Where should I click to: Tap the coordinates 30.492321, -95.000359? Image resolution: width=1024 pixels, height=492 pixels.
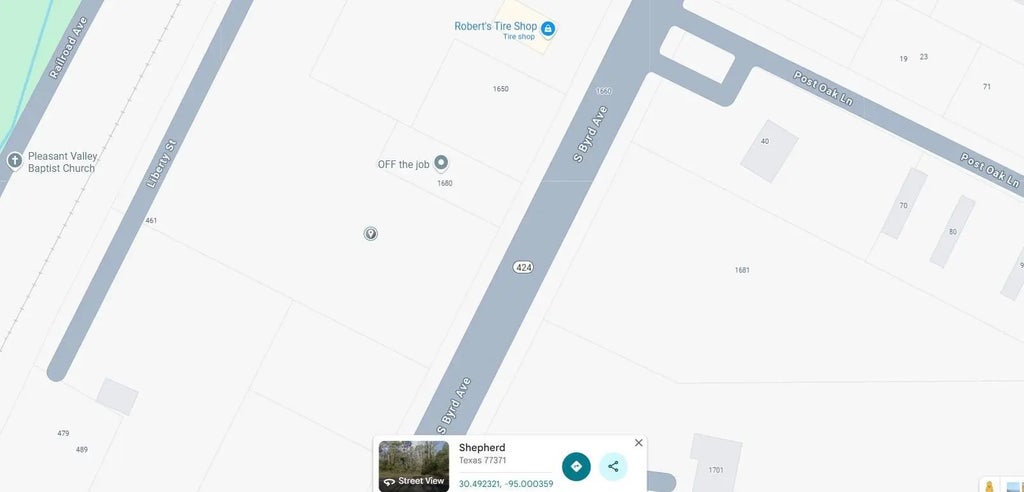pyautogui.click(x=505, y=484)
